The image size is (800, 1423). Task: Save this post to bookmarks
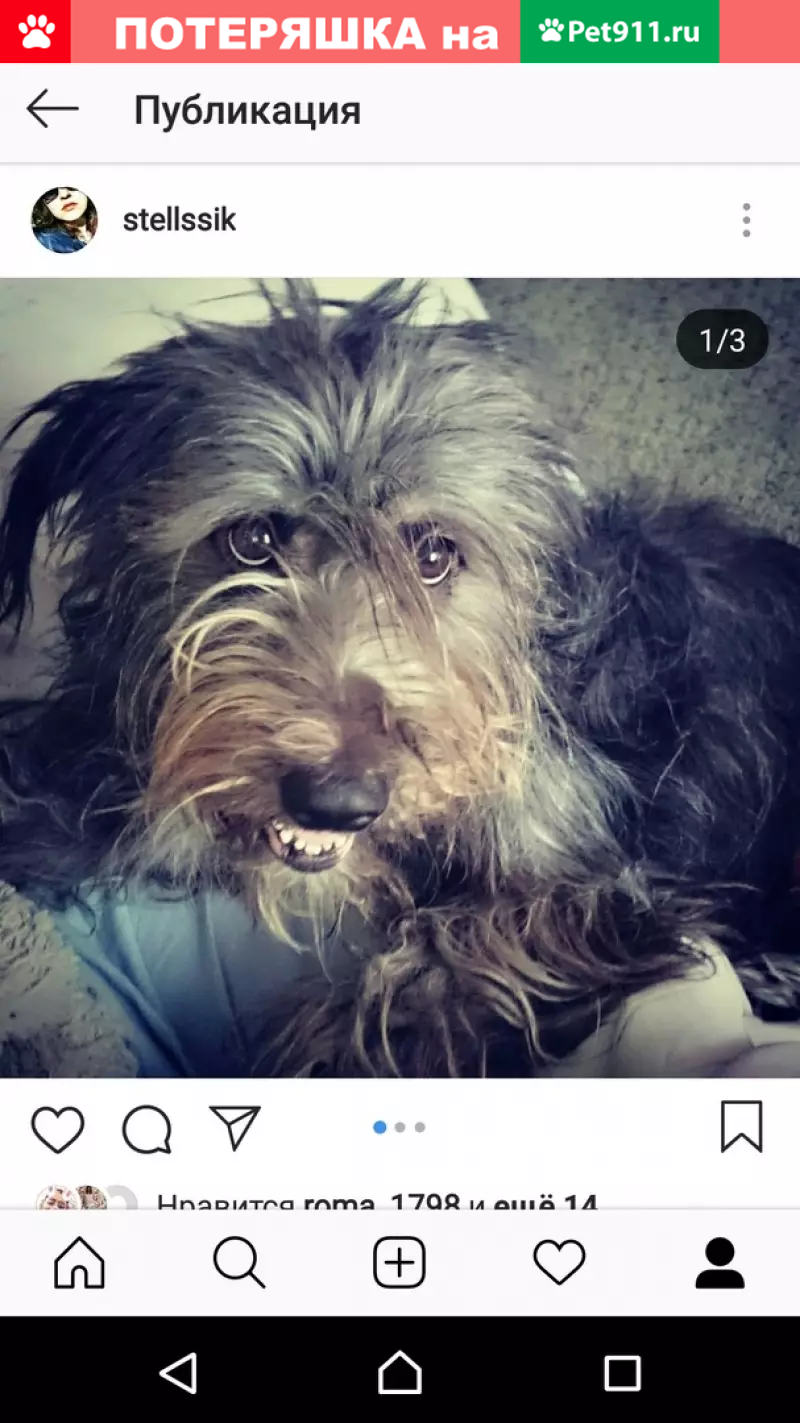point(741,1127)
